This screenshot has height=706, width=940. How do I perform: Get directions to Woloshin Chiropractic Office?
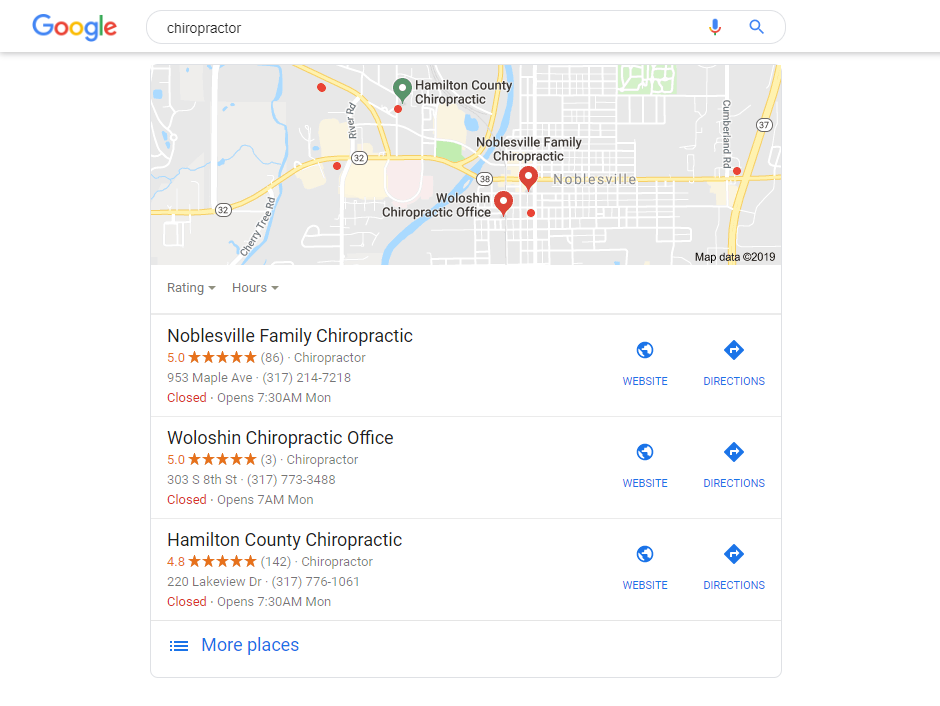point(733,464)
